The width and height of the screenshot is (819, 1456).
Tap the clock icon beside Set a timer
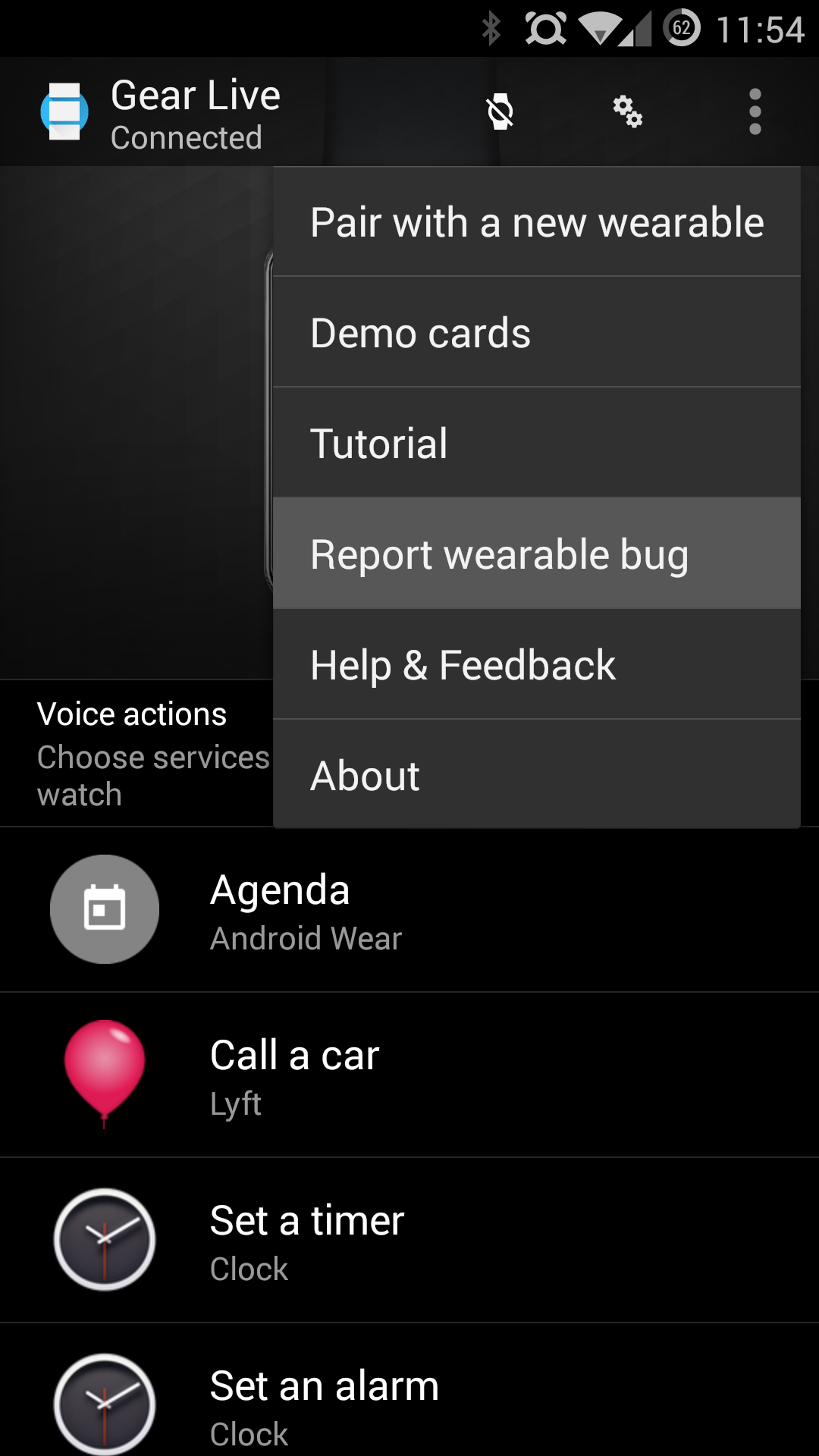[104, 1241]
